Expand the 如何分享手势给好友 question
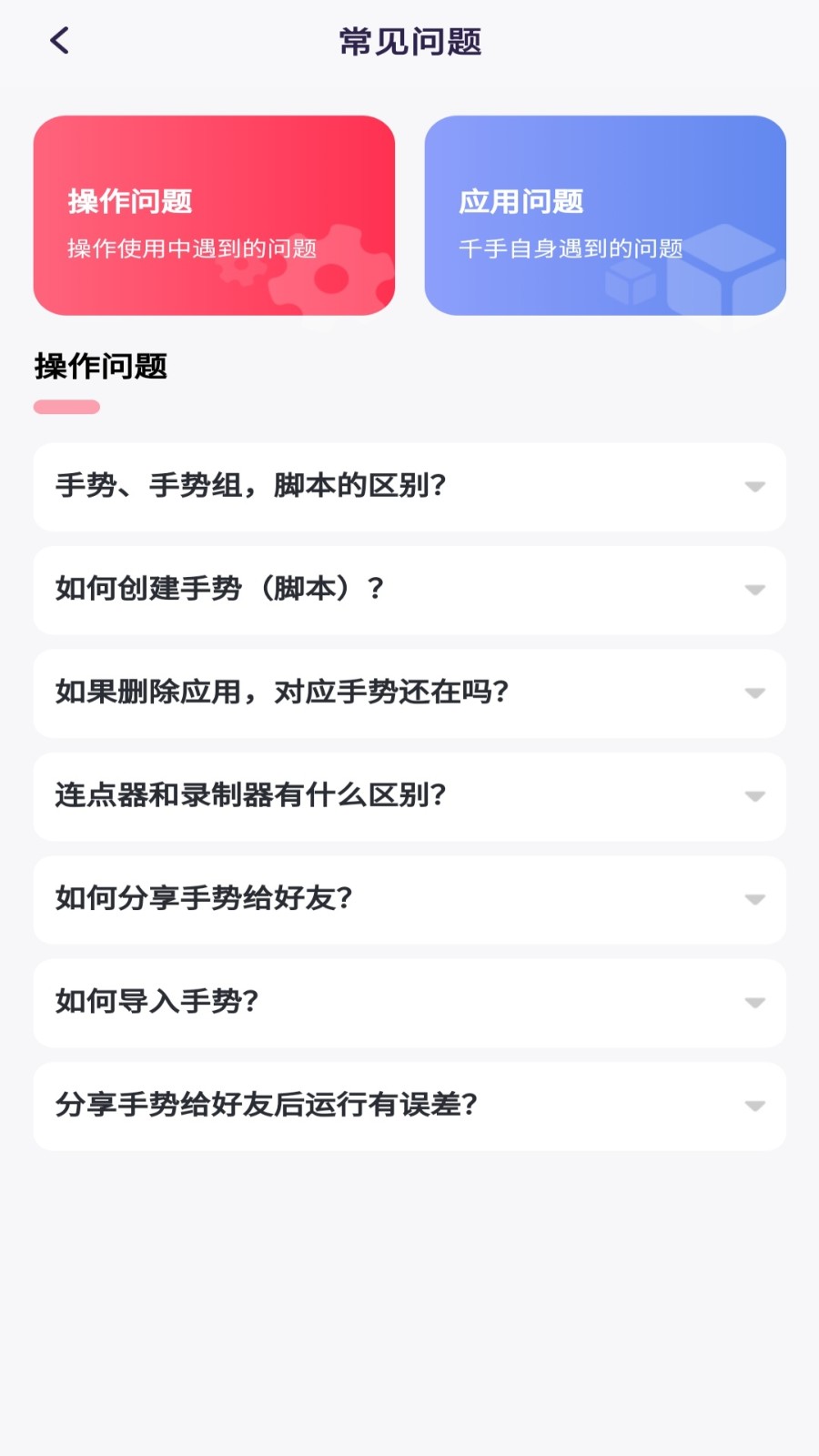The width and height of the screenshot is (819, 1456). point(409,899)
